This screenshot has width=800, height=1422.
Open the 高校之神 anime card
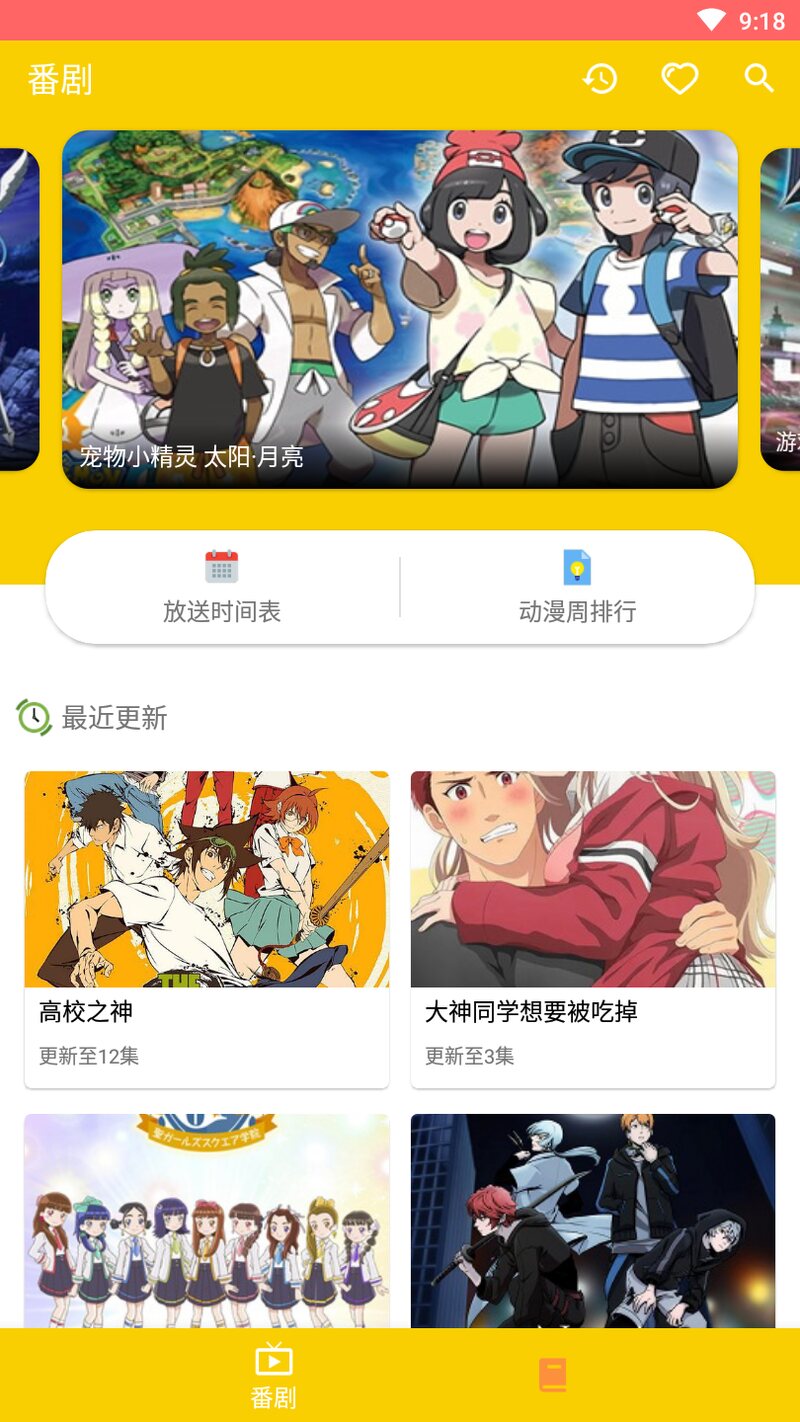click(206, 928)
